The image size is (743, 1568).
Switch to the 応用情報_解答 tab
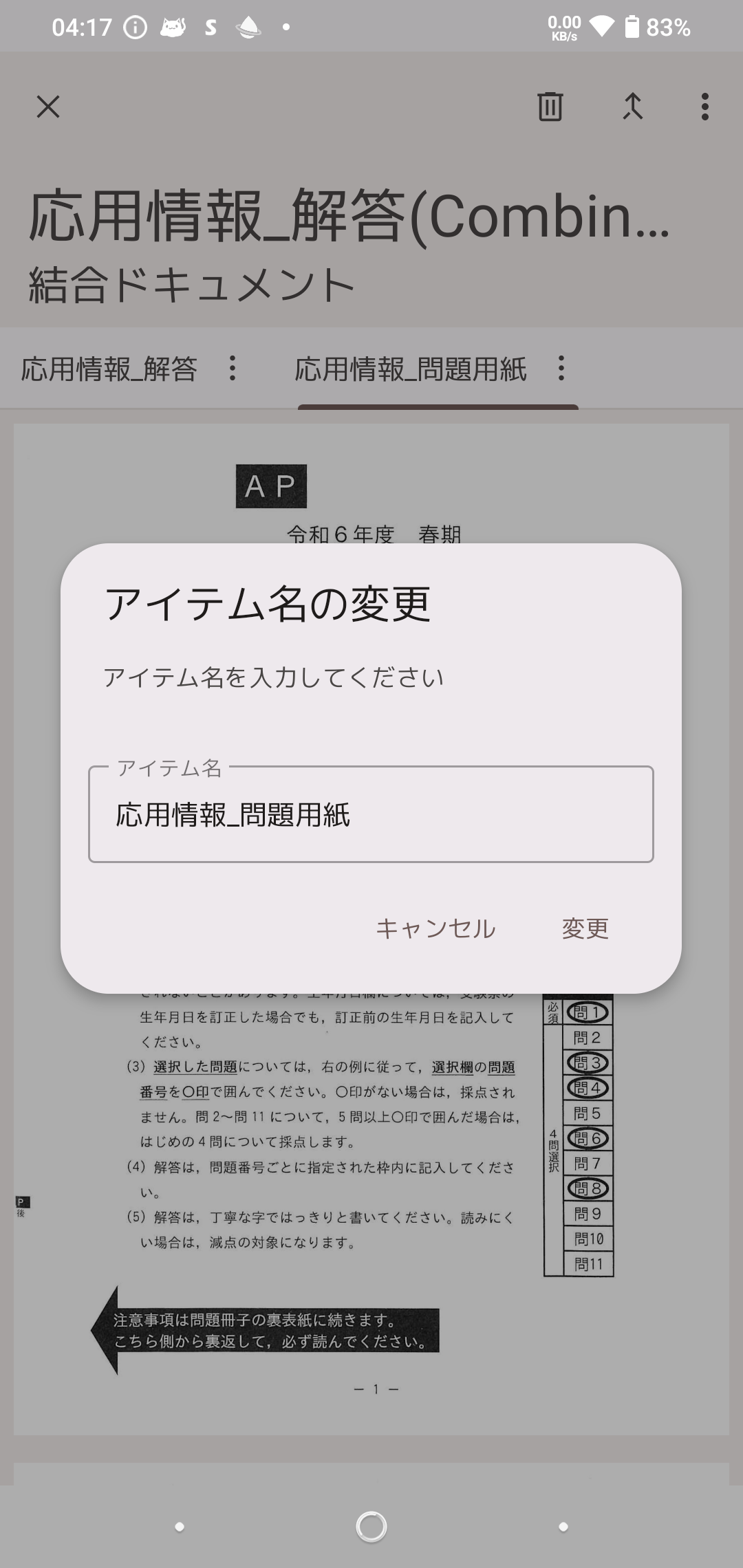(109, 369)
